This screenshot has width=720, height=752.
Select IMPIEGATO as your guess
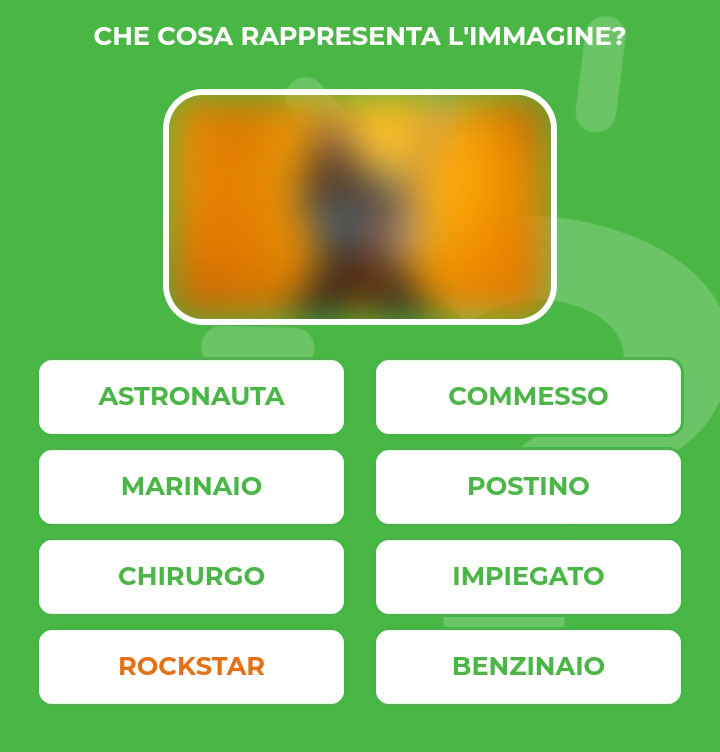[528, 577]
